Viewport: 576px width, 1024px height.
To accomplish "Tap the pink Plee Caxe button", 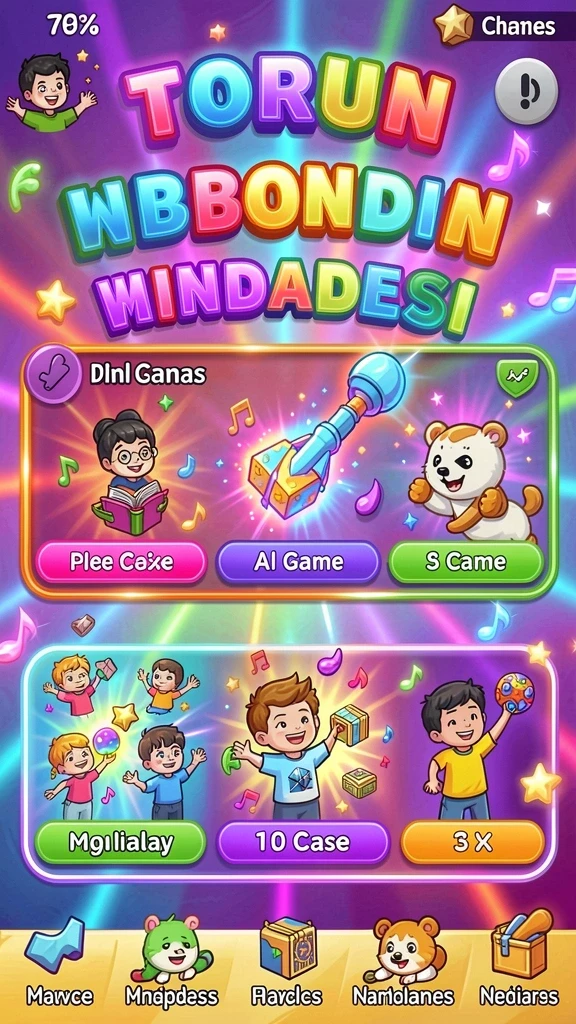I will pos(121,562).
